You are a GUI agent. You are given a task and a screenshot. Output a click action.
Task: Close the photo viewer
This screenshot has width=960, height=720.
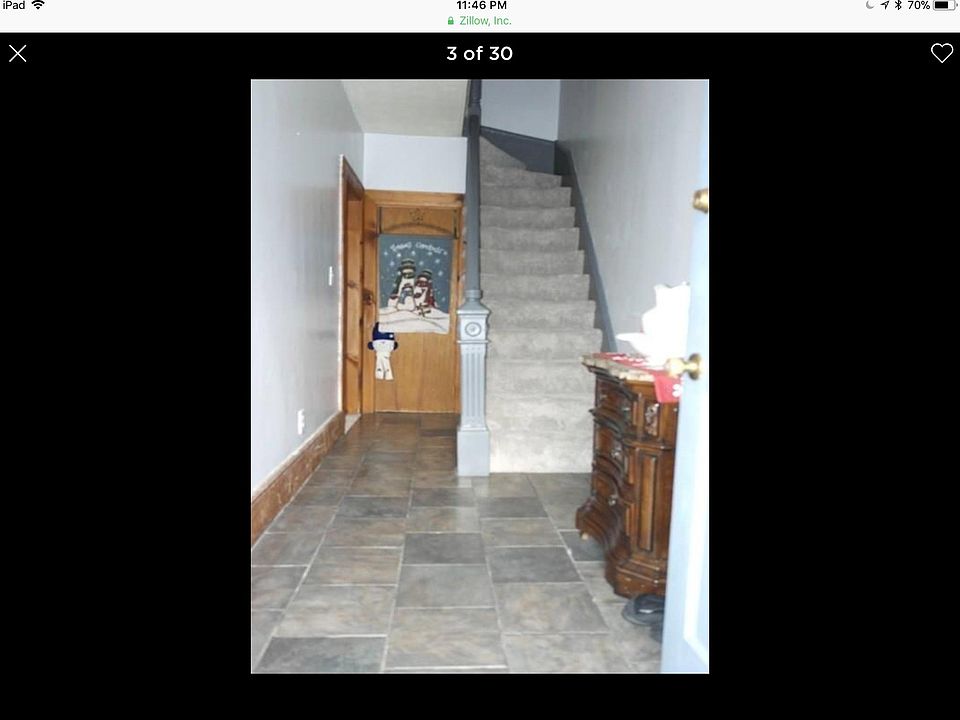coord(17,54)
